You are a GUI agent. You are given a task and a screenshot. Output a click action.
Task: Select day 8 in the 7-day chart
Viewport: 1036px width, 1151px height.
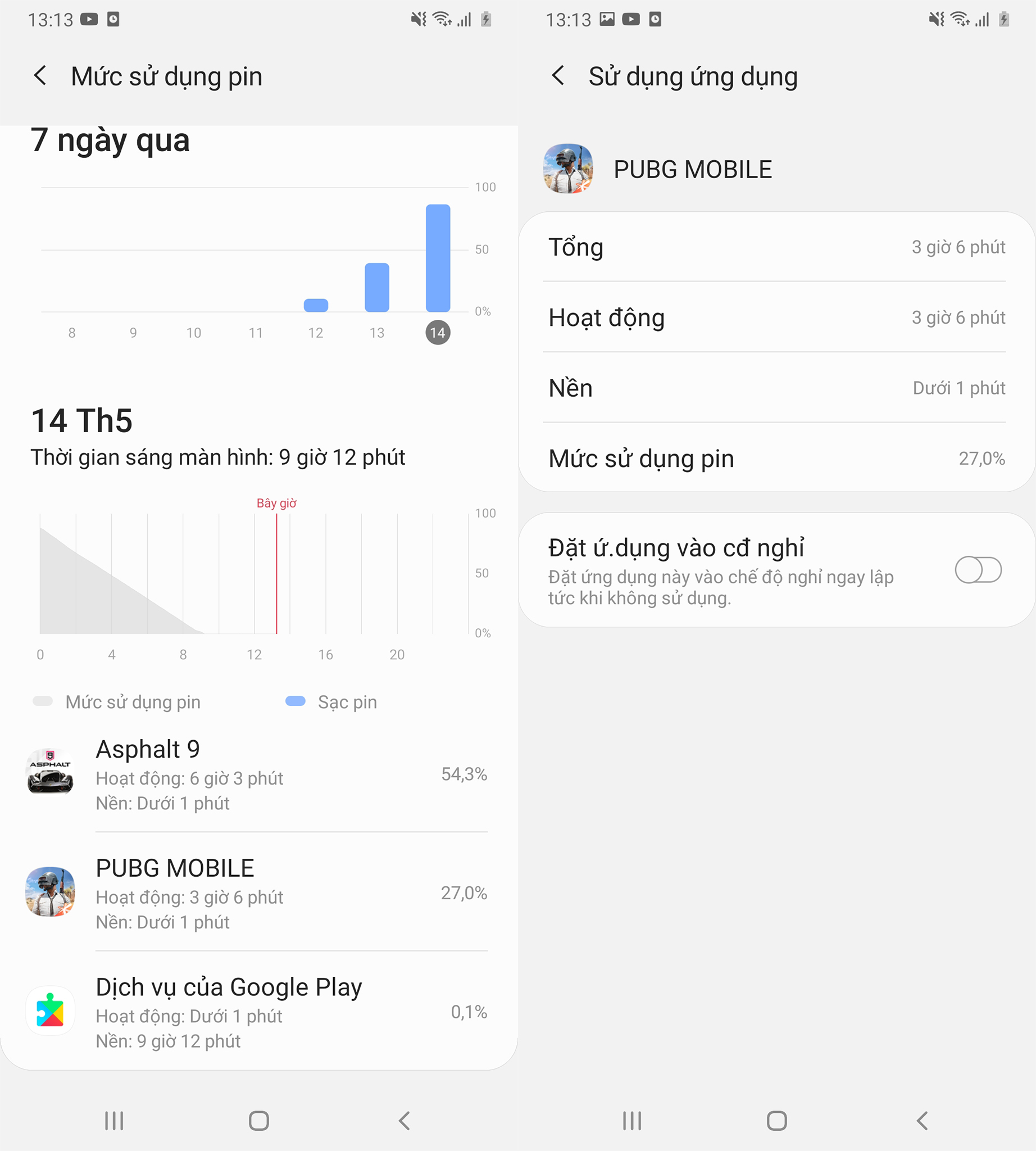point(72,333)
